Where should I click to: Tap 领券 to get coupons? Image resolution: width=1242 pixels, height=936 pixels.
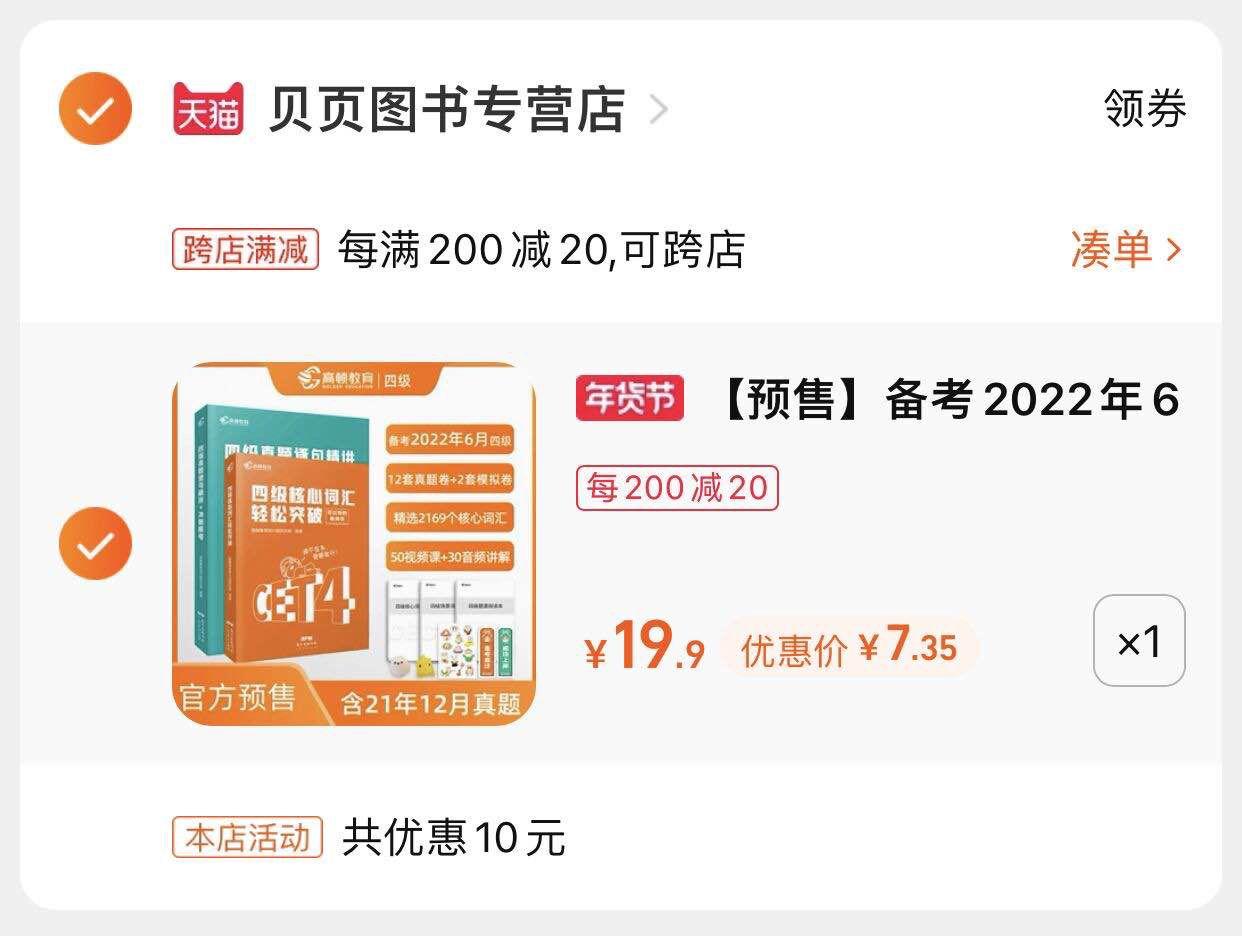(x=1144, y=108)
